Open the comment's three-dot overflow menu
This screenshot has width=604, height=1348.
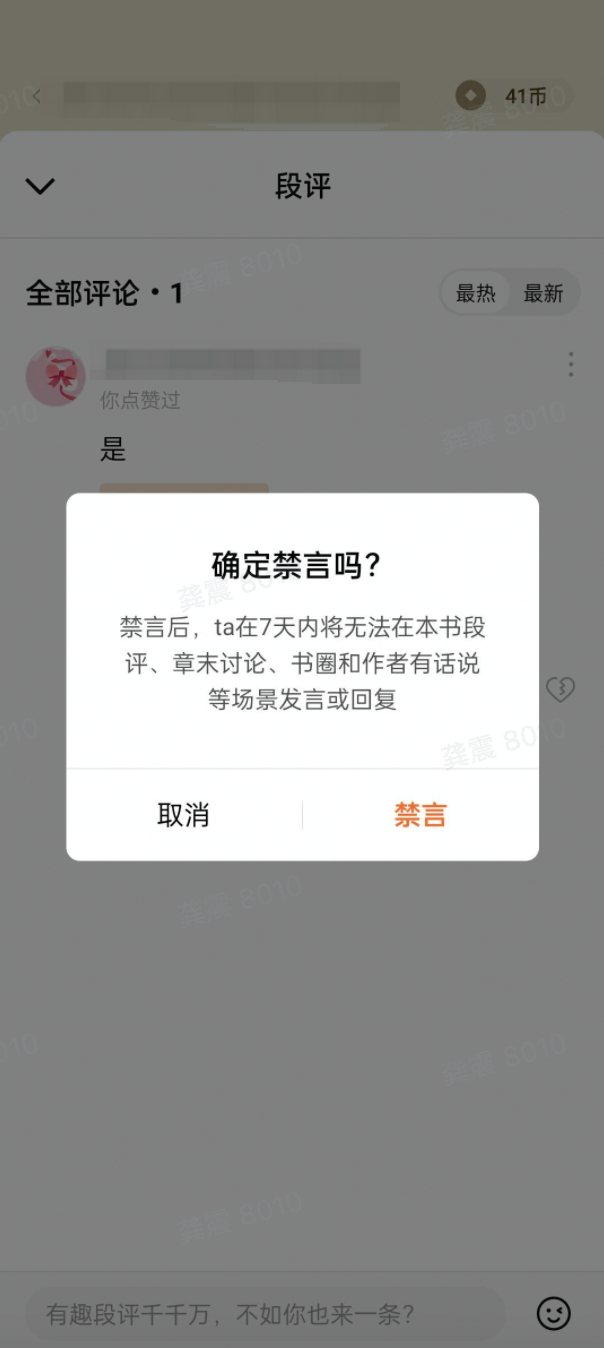click(x=571, y=364)
